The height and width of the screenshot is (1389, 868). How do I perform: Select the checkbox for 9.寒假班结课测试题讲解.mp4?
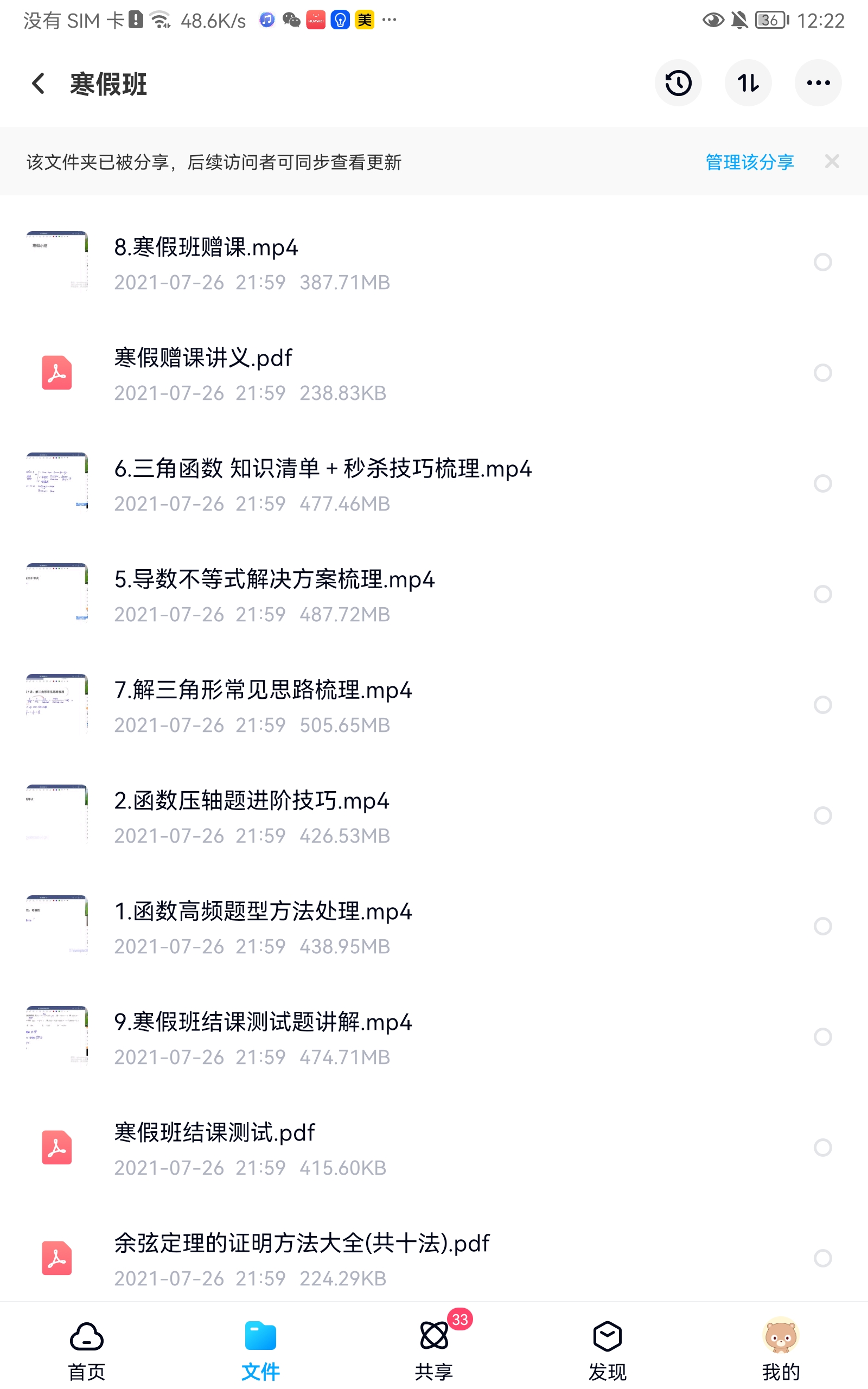822,1036
